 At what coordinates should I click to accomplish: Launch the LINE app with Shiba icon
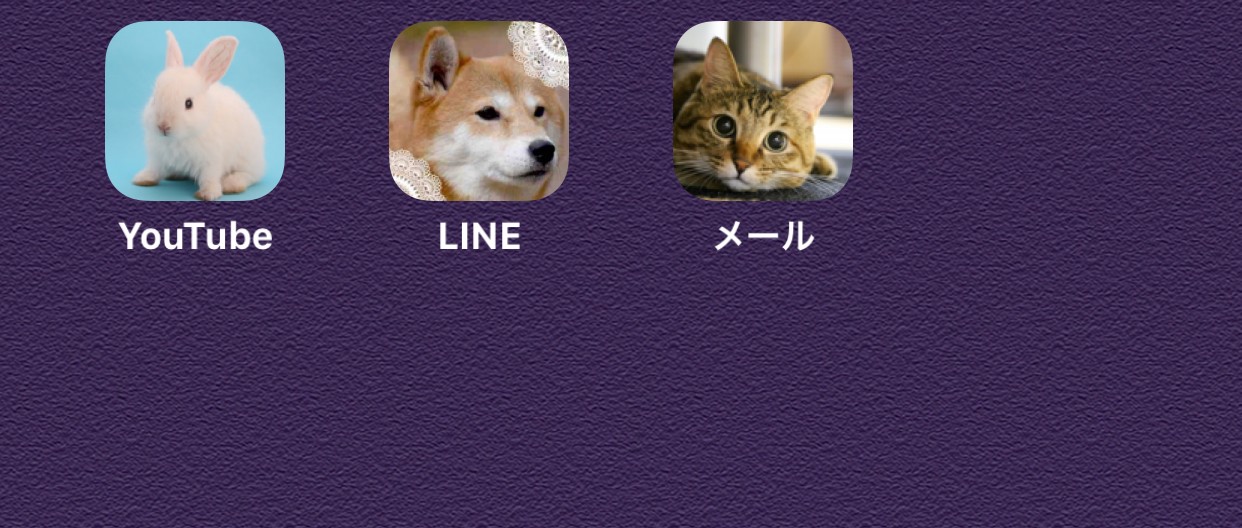479,111
